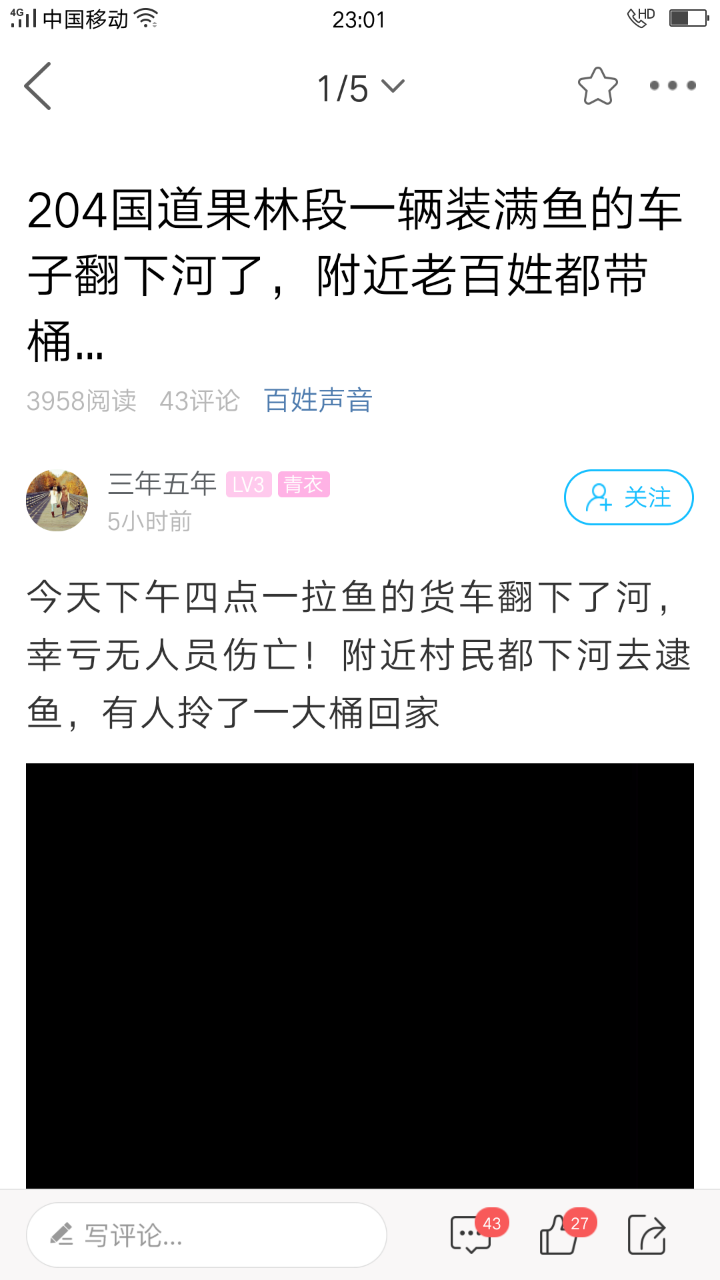This screenshot has height=1280, width=720.
Task: Go back using the top-left arrow
Action: 38,86
